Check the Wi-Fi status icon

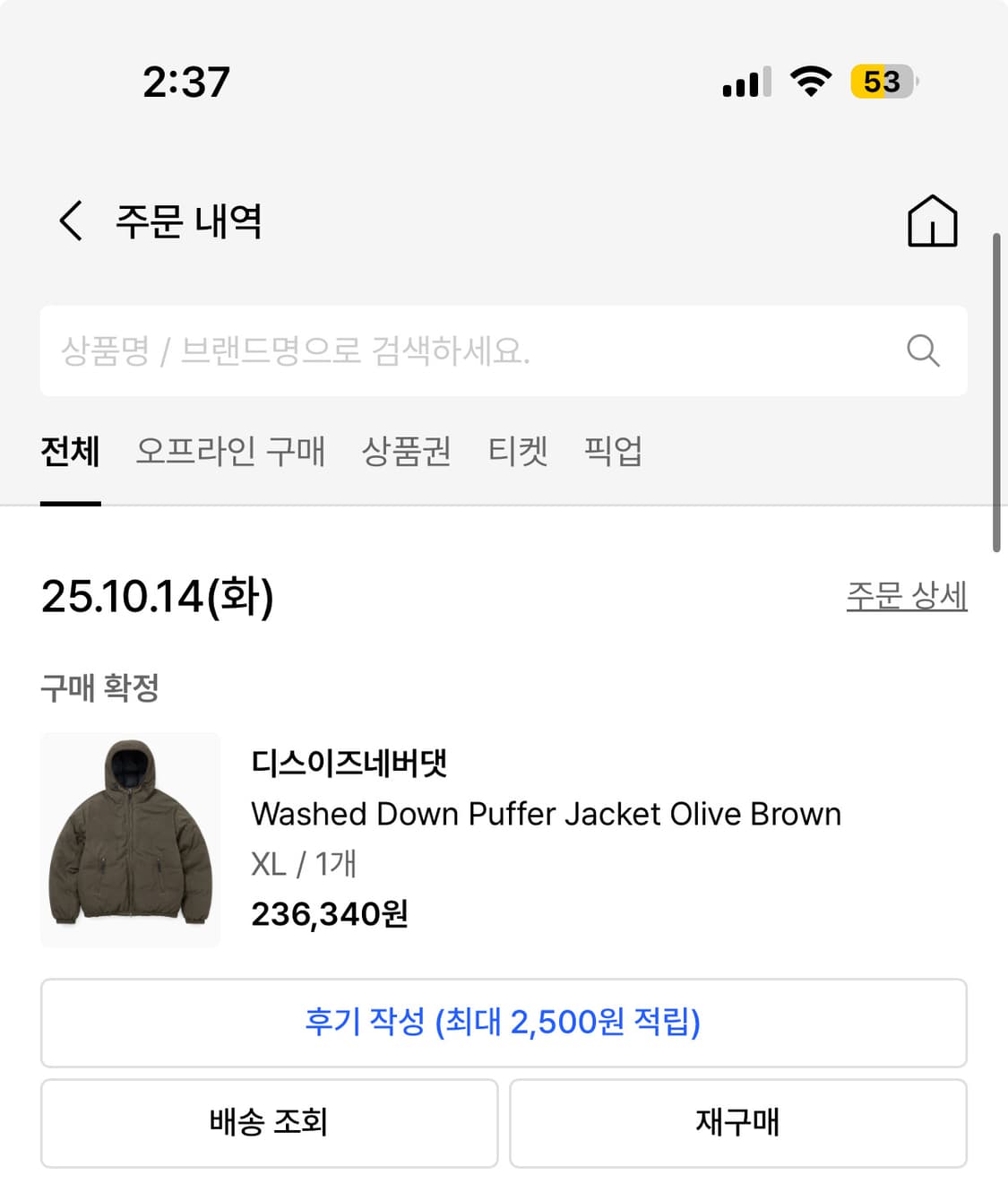[809, 82]
